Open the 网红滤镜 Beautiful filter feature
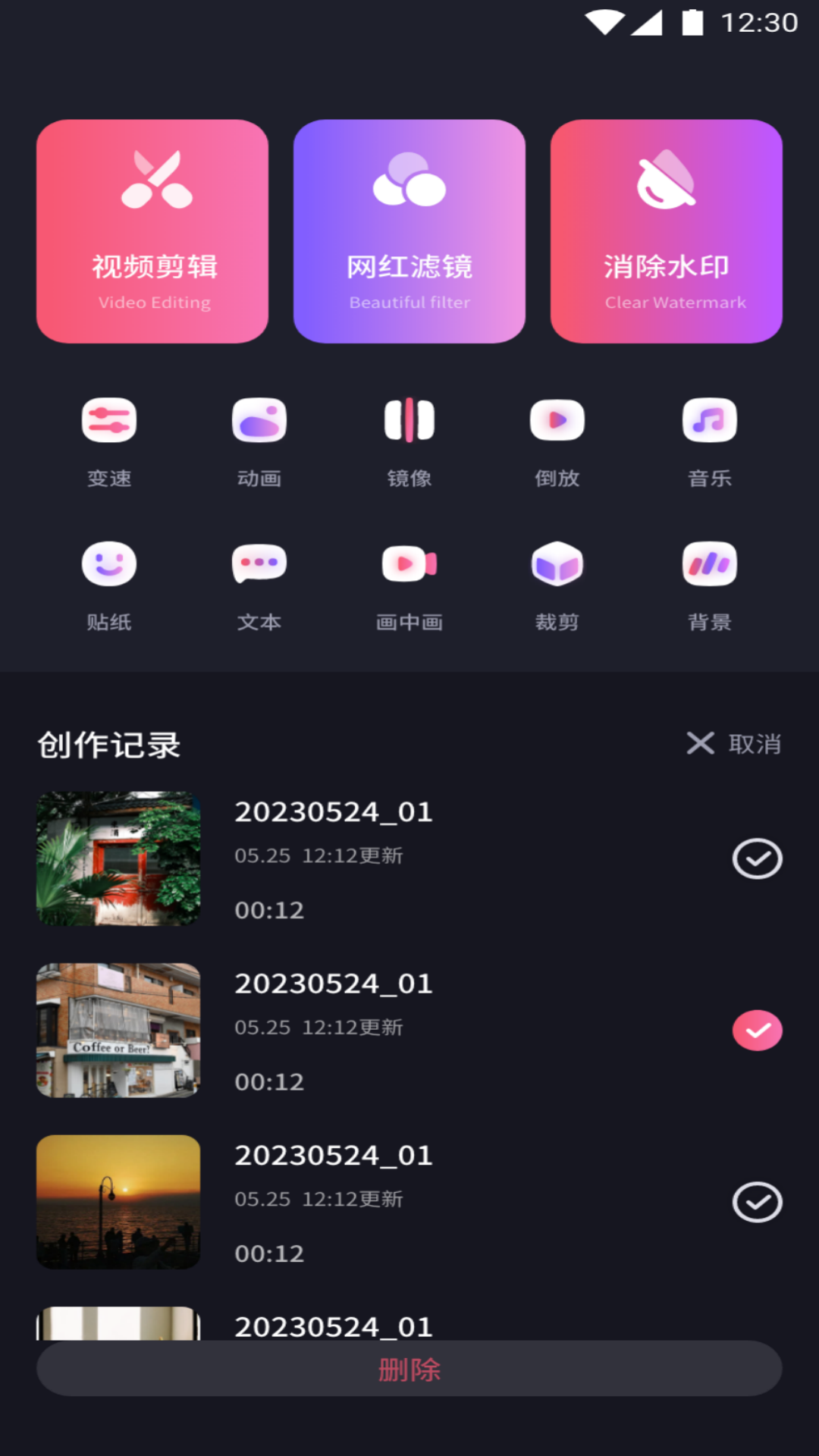 [x=409, y=230]
